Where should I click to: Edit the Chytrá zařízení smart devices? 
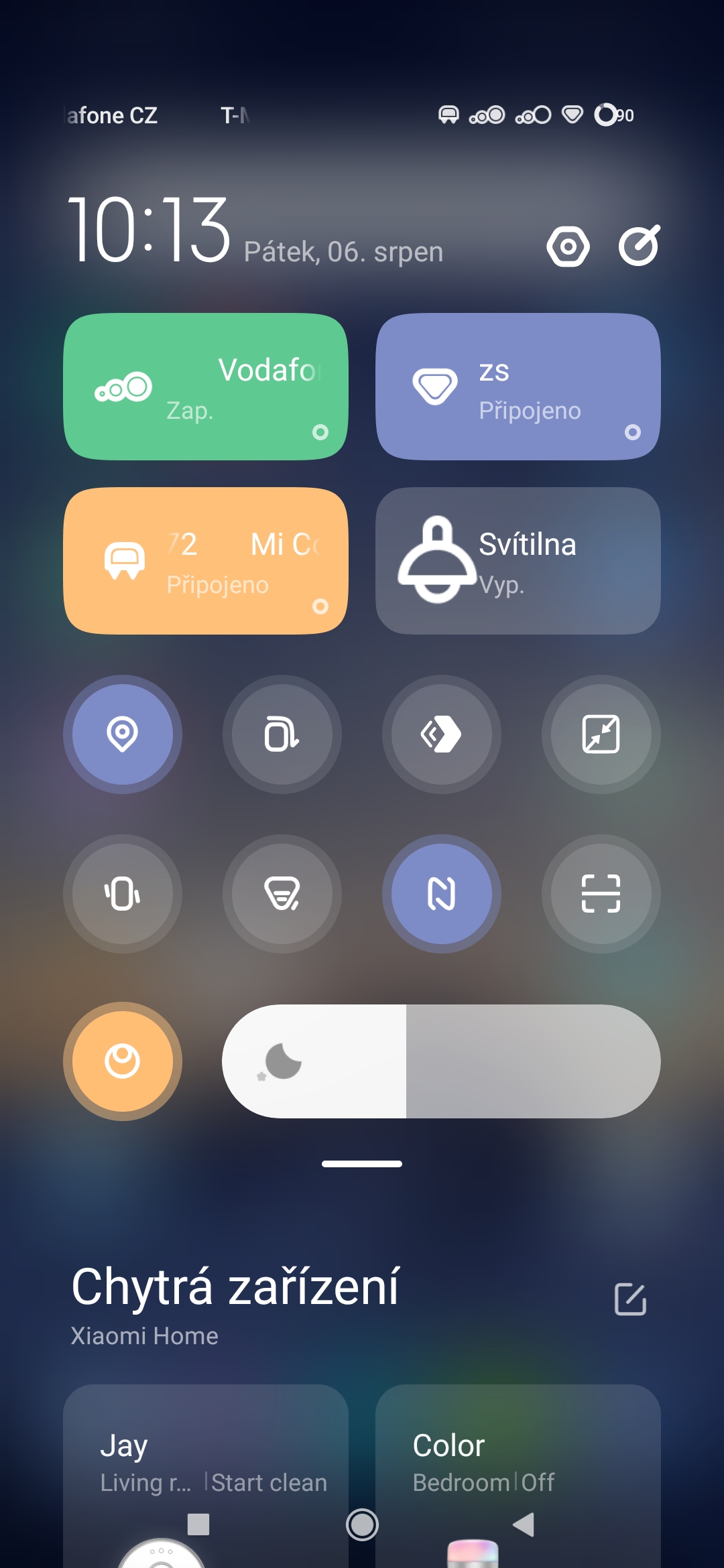[x=630, y=1299]
